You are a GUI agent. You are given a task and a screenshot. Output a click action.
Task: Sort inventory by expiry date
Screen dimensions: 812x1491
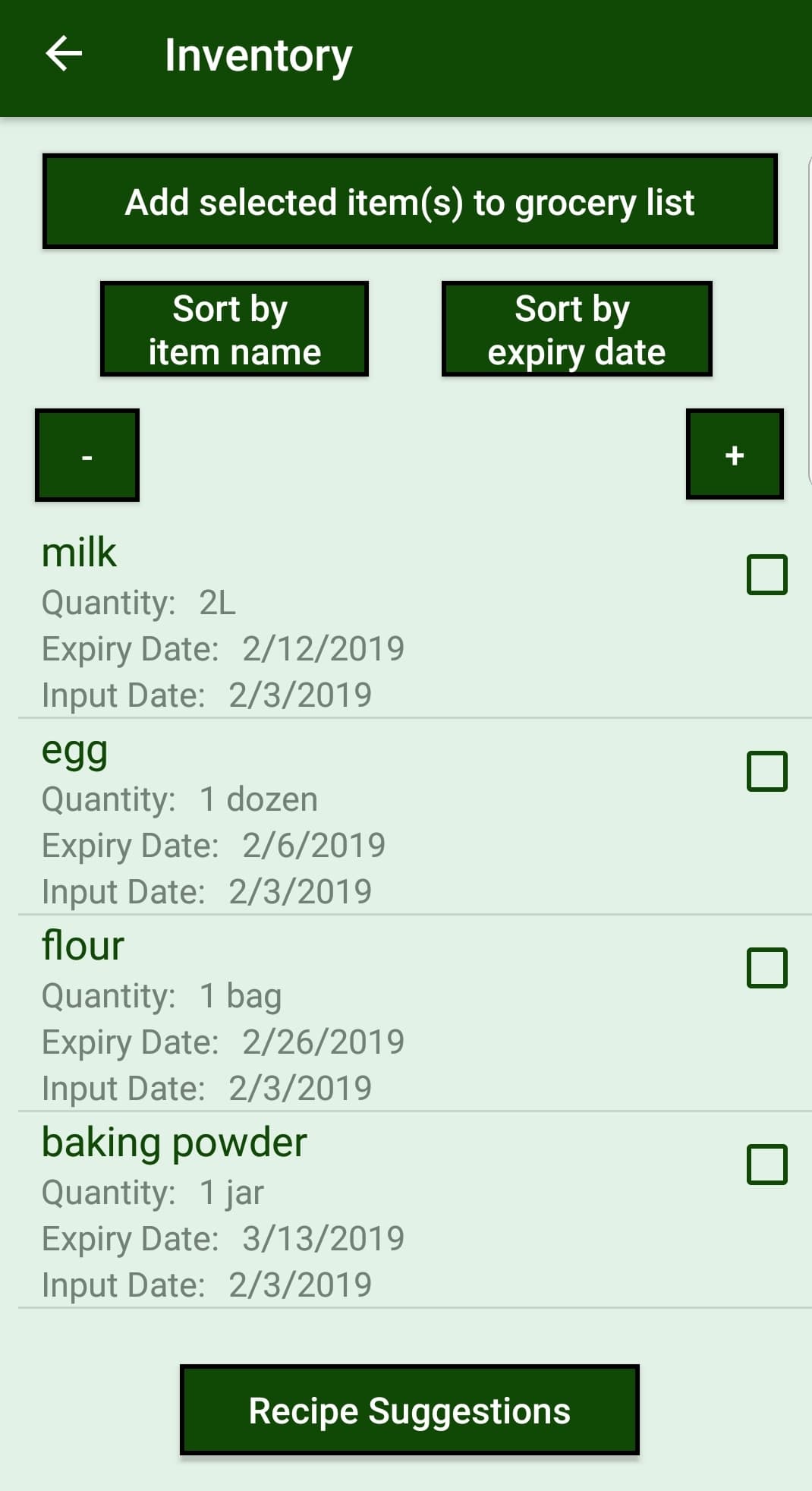(x=577, y=329)
